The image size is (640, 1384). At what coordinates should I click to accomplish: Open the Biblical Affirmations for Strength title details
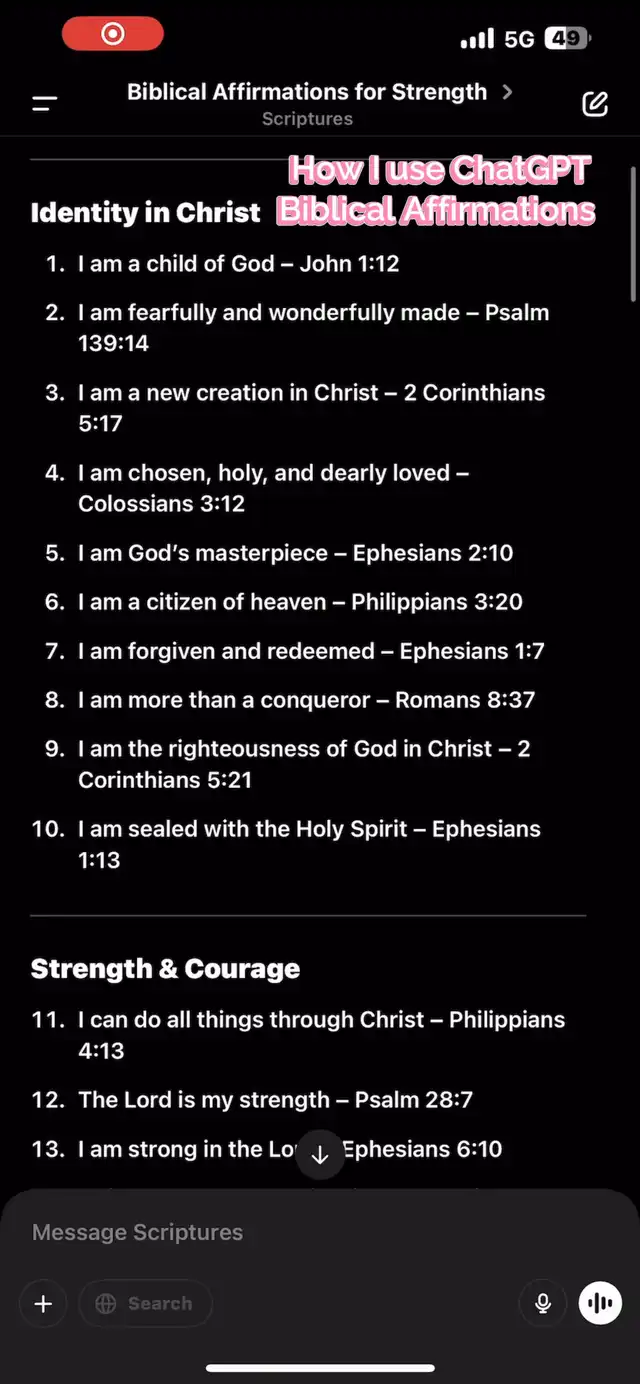pos(319,92)
